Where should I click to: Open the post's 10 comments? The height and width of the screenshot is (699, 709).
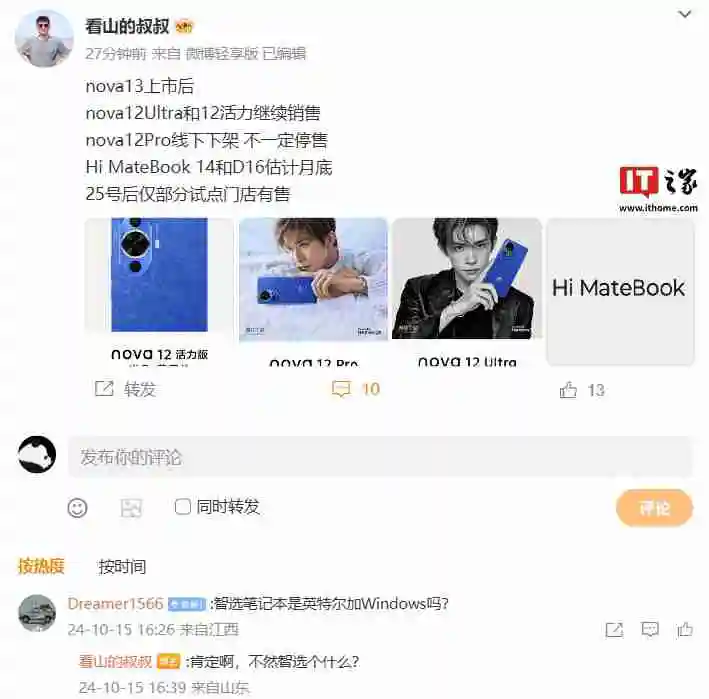356,389
